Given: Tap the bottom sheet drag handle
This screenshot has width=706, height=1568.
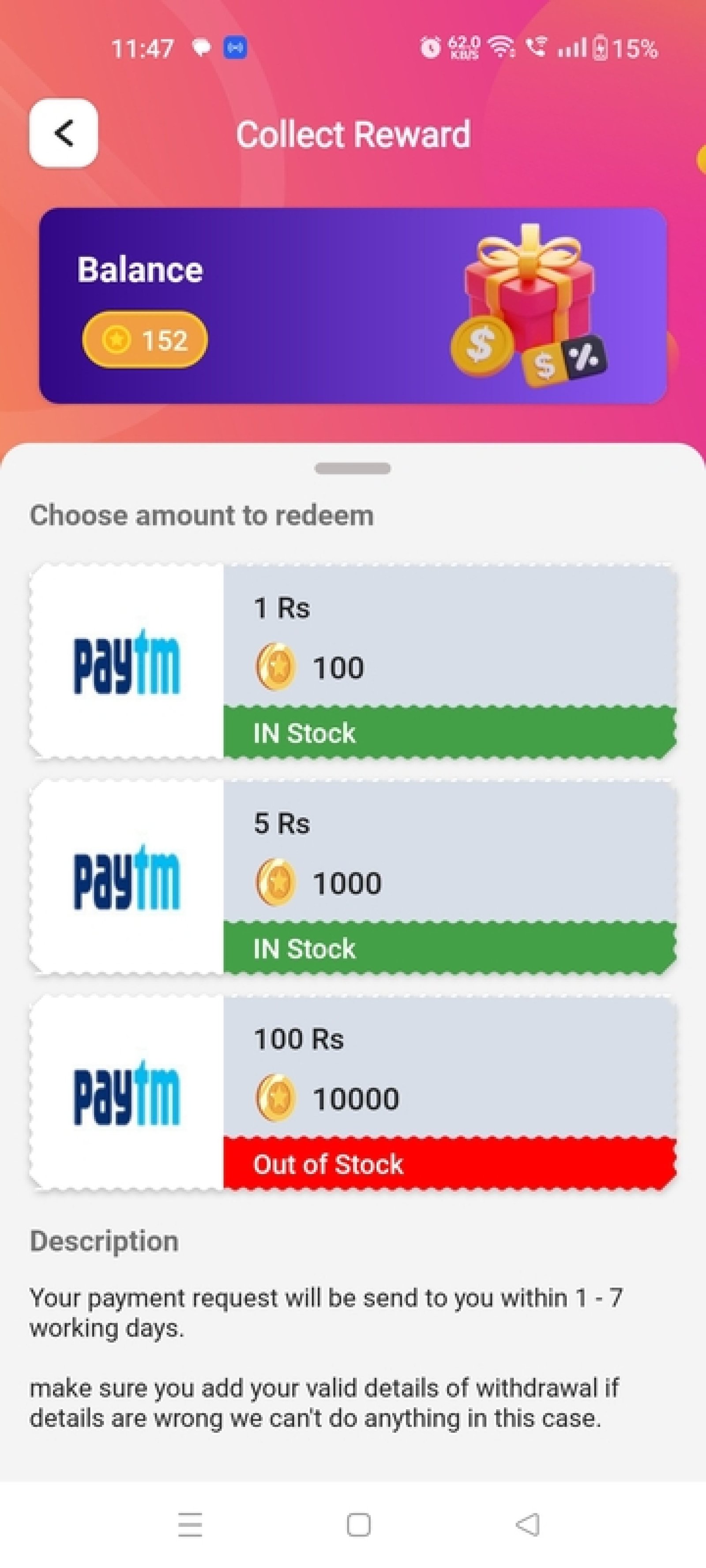Looking at the screenshot, I should point(353,468).
